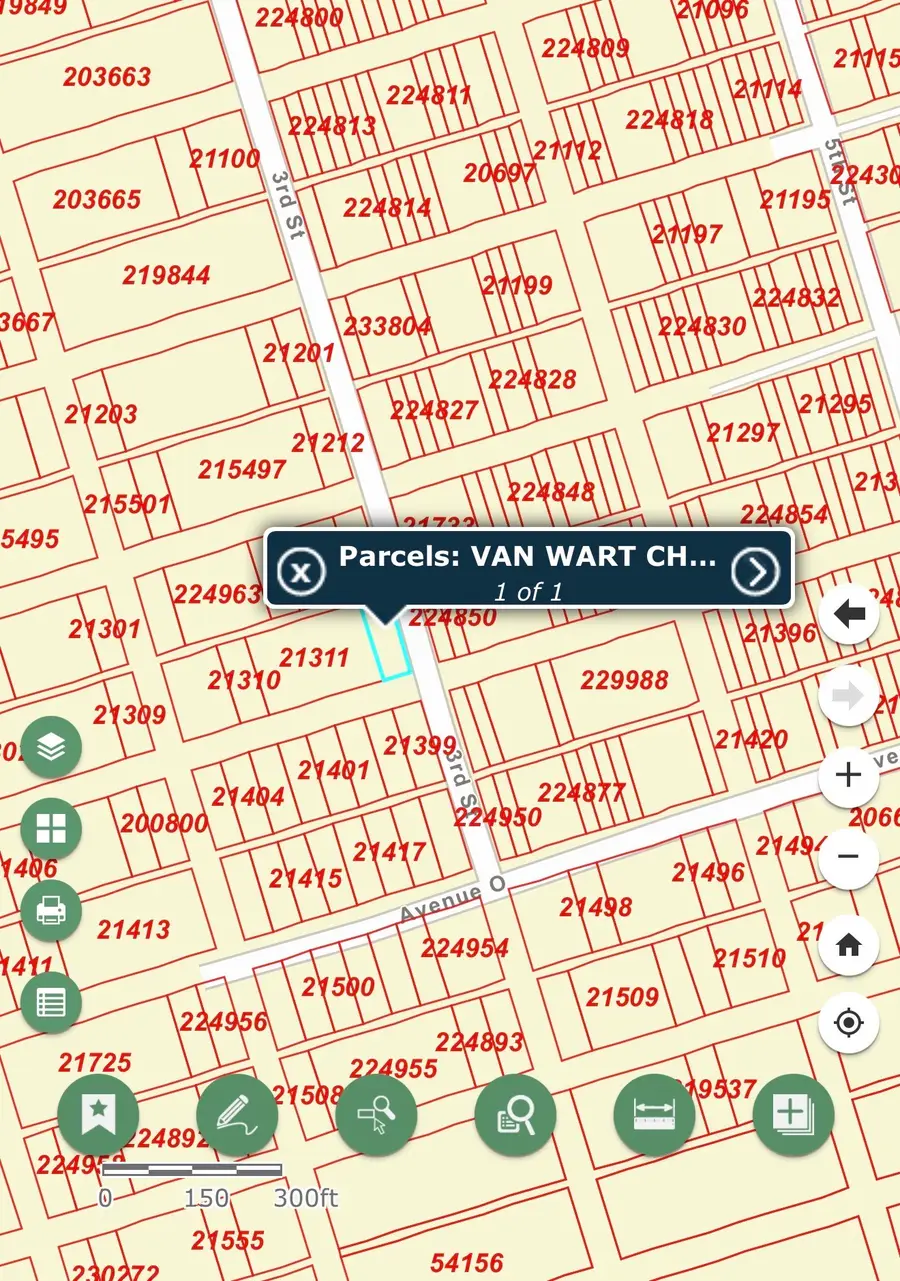Navigate back to previous map extent
Image resolution: width=900 pixels, height=1281 pixels.
click(849, 613)
